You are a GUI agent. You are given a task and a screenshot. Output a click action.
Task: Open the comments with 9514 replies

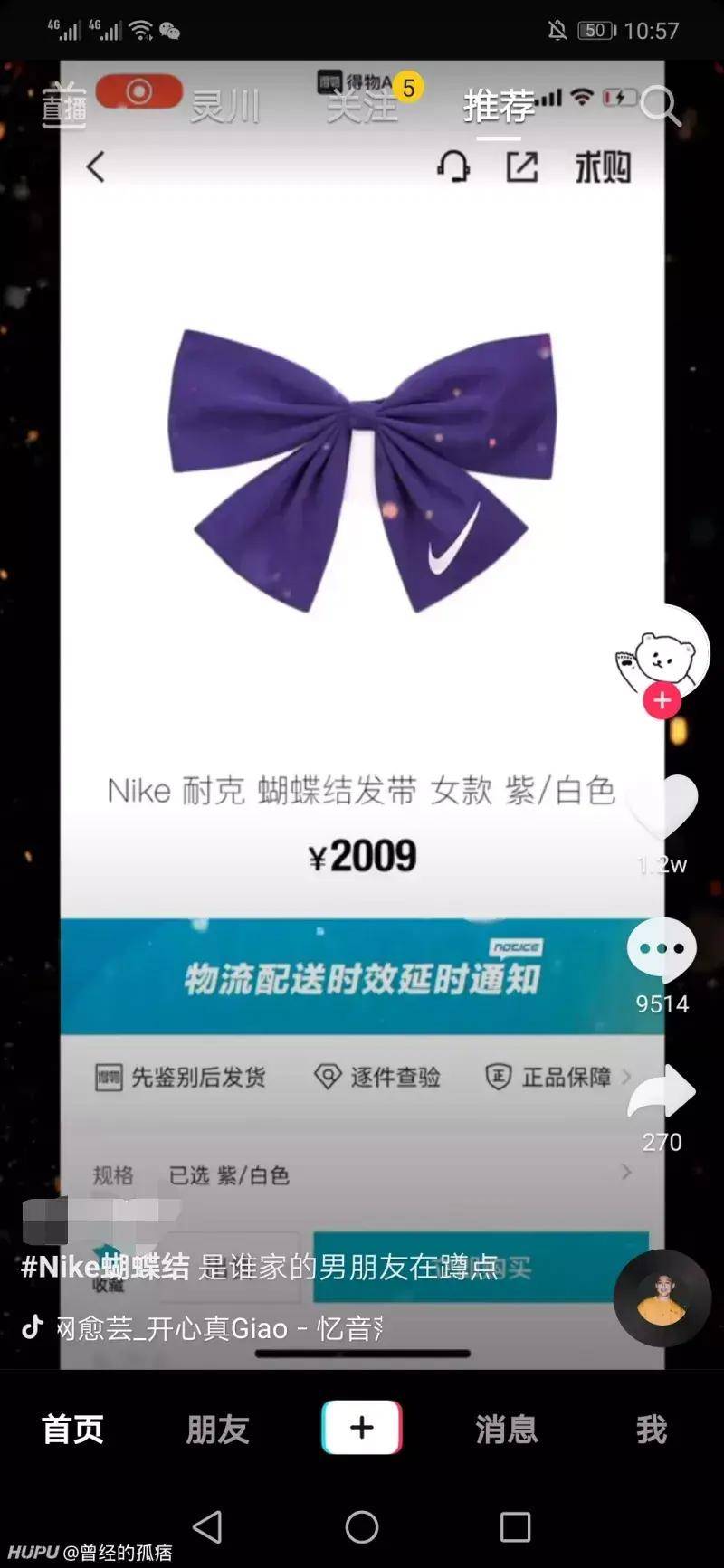click(x=662, y=950)
